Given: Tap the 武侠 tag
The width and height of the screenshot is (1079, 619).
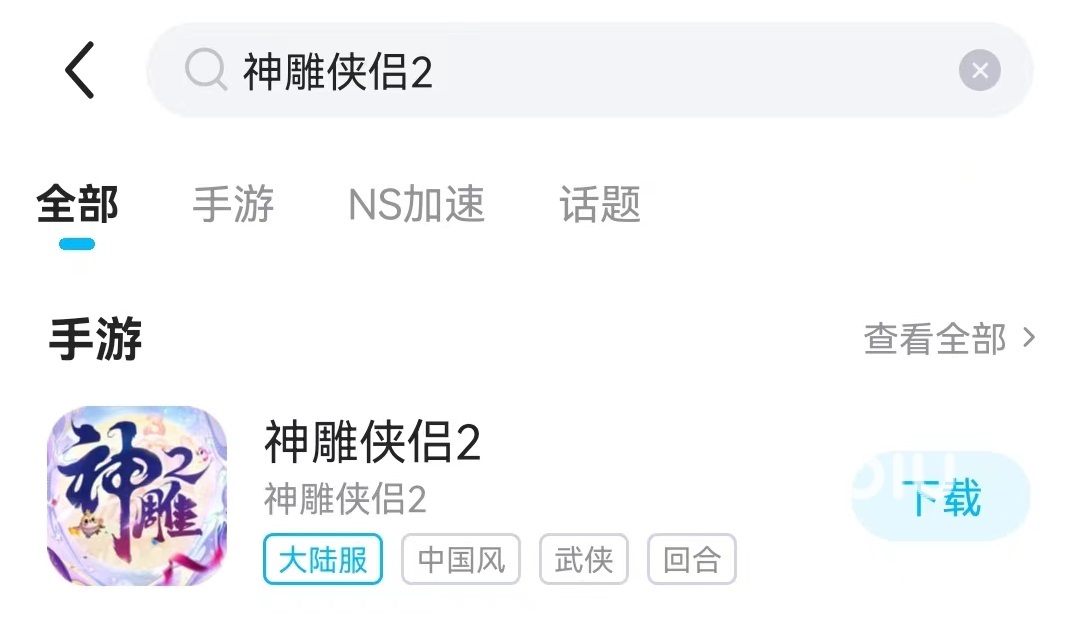Looking at the screenshot, I should coord(583,560).
